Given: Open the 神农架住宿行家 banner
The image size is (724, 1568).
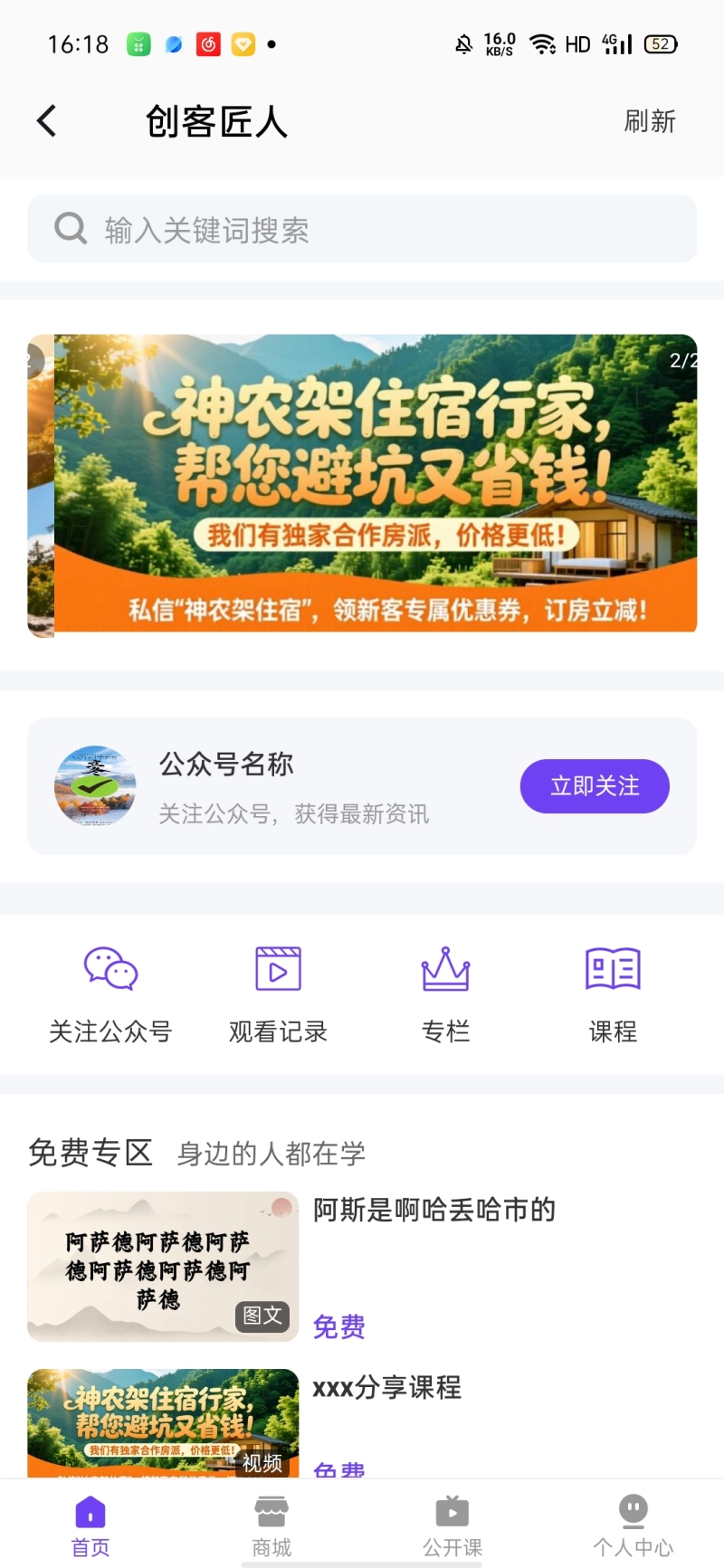Looking at the screenshot, I should pyautogui.click(x=375, y=484).
